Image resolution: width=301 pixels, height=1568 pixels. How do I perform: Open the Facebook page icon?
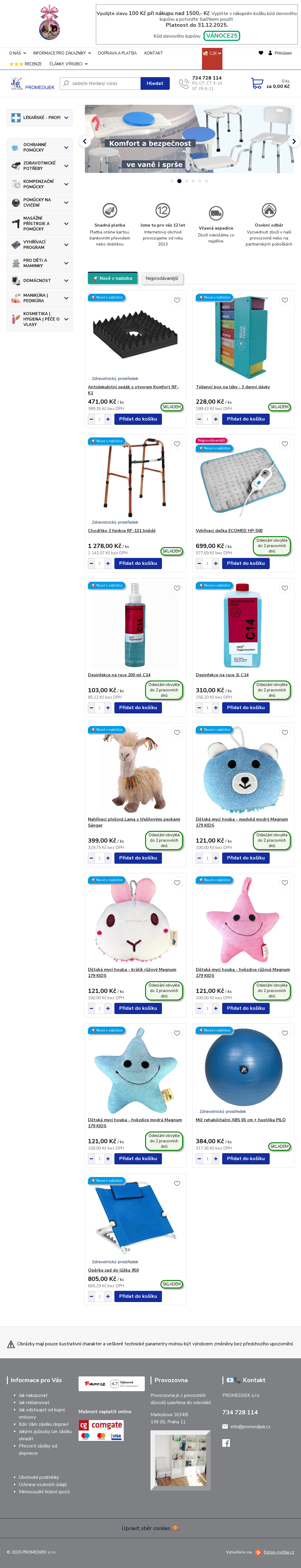click(226, 1443)
